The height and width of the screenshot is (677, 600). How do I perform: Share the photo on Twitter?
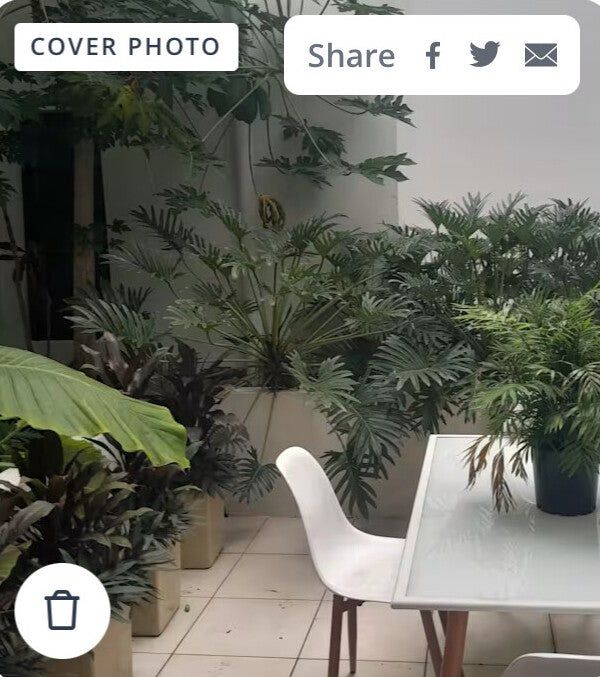coord(485,55)
